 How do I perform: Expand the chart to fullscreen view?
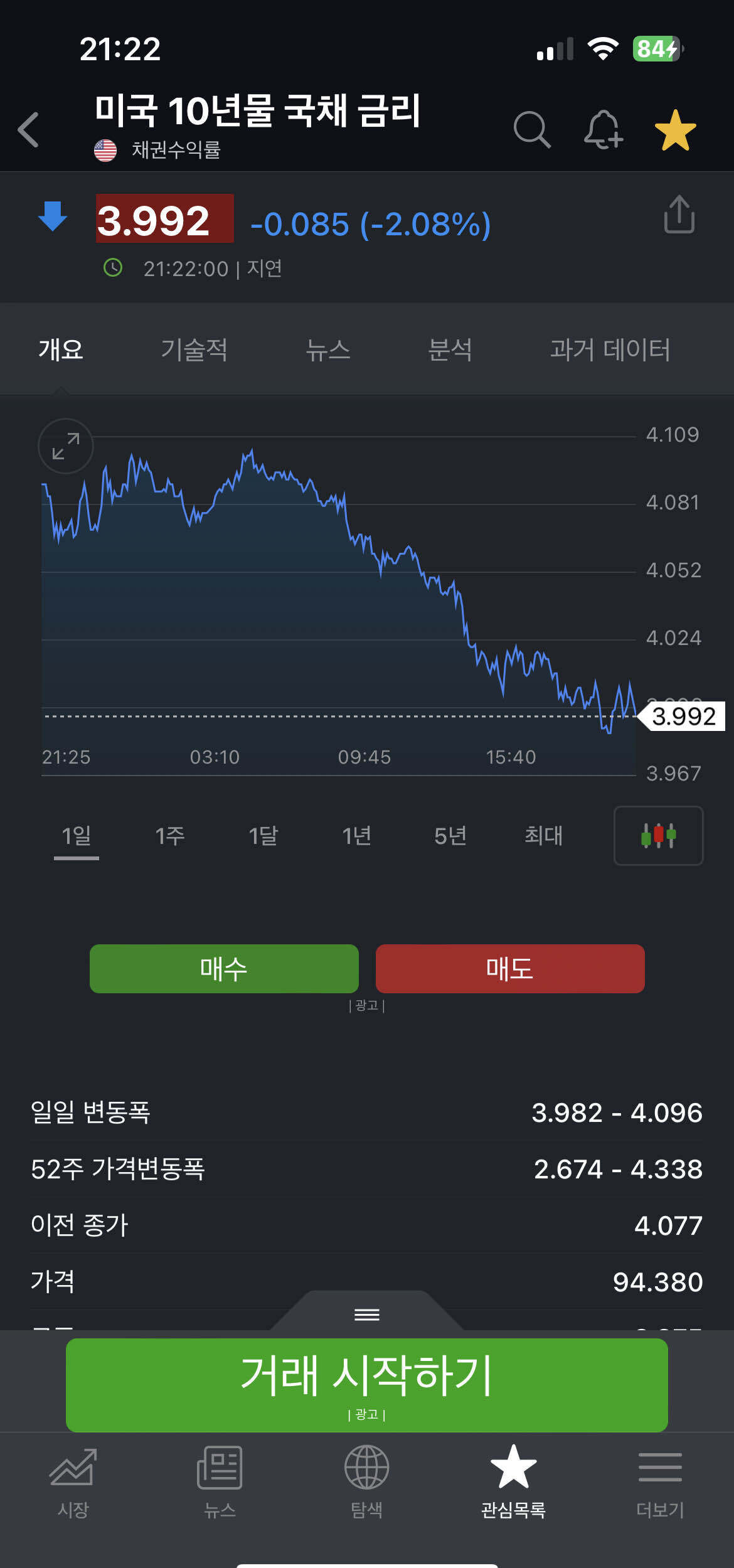(65, 447)
